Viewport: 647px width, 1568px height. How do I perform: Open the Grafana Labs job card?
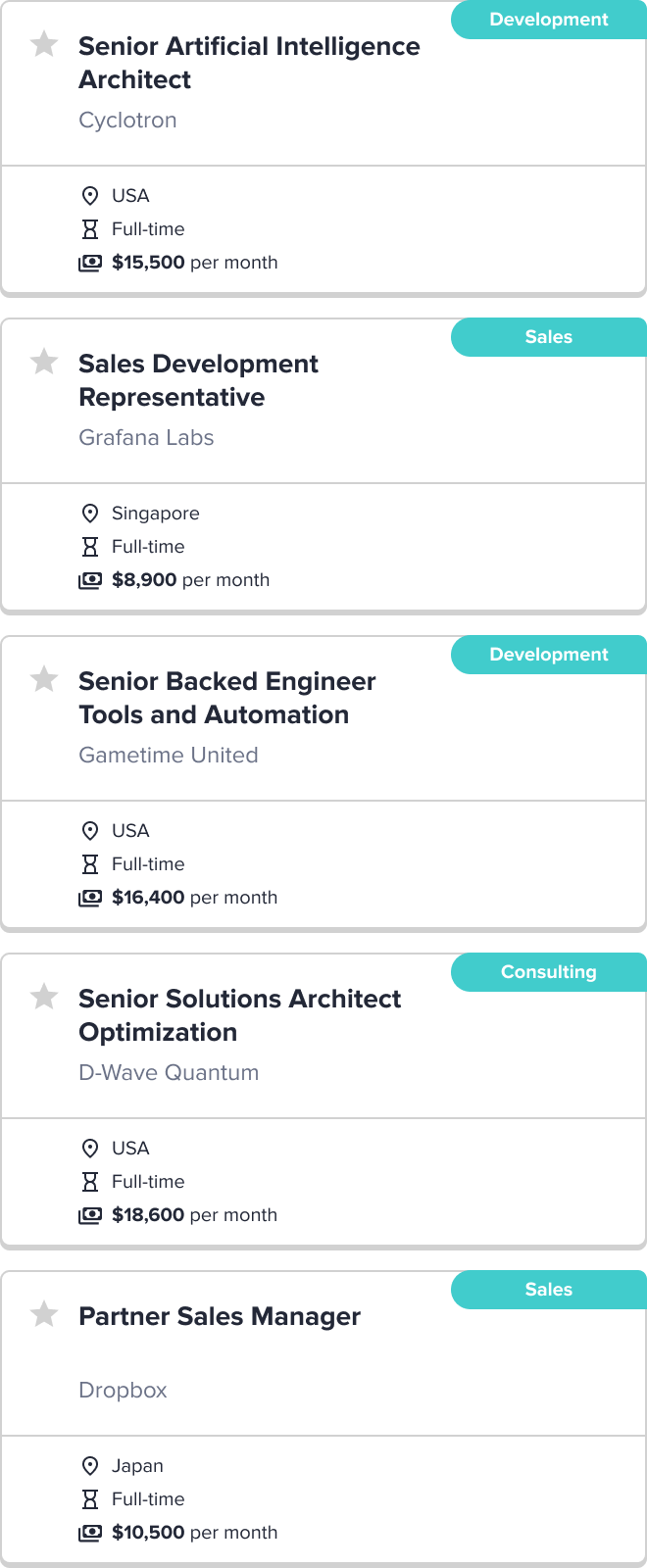pyautogui.click(x=198, y=380)
